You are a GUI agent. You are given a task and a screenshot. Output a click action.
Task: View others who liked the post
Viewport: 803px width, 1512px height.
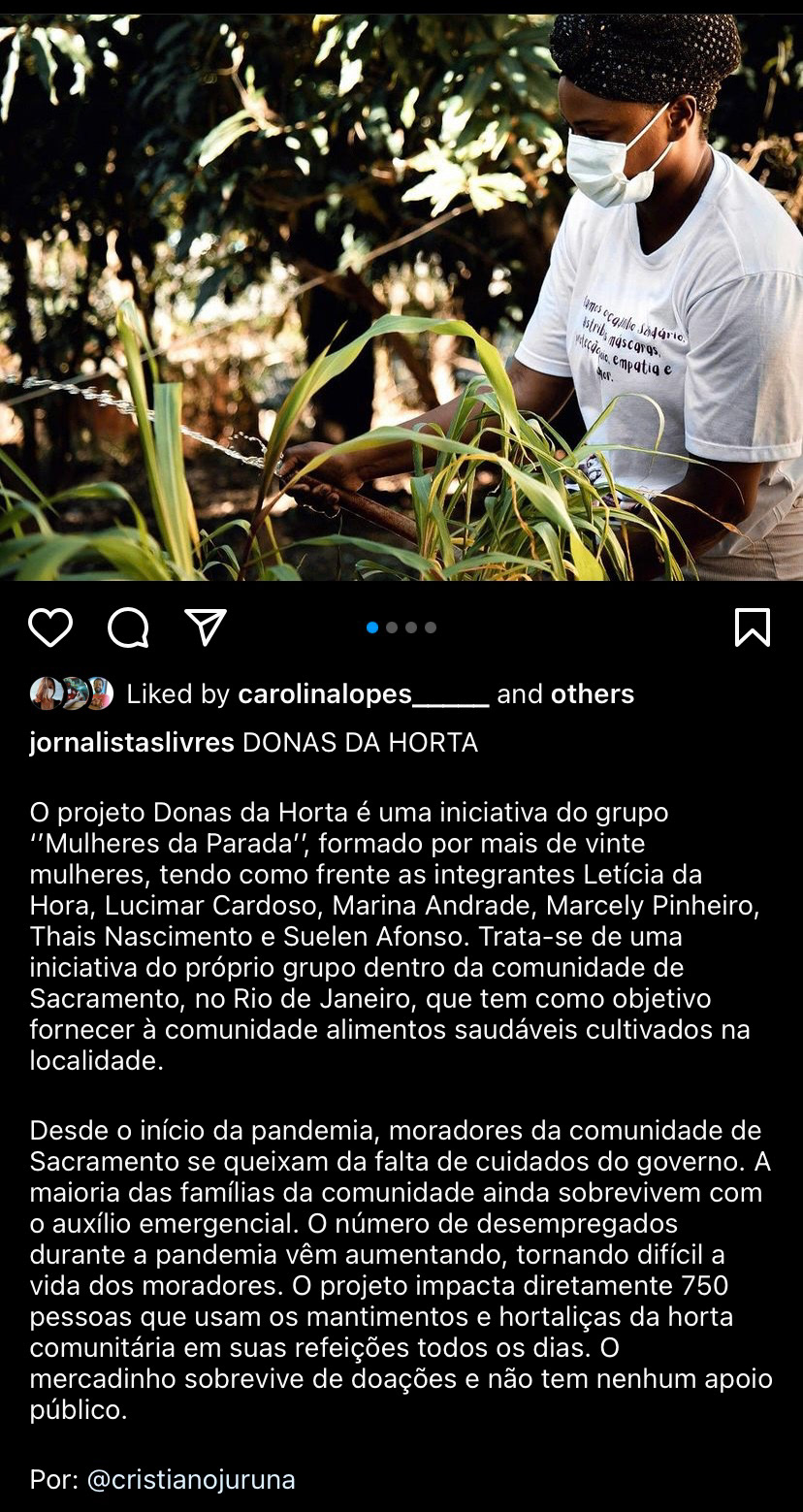coord(592,694)
